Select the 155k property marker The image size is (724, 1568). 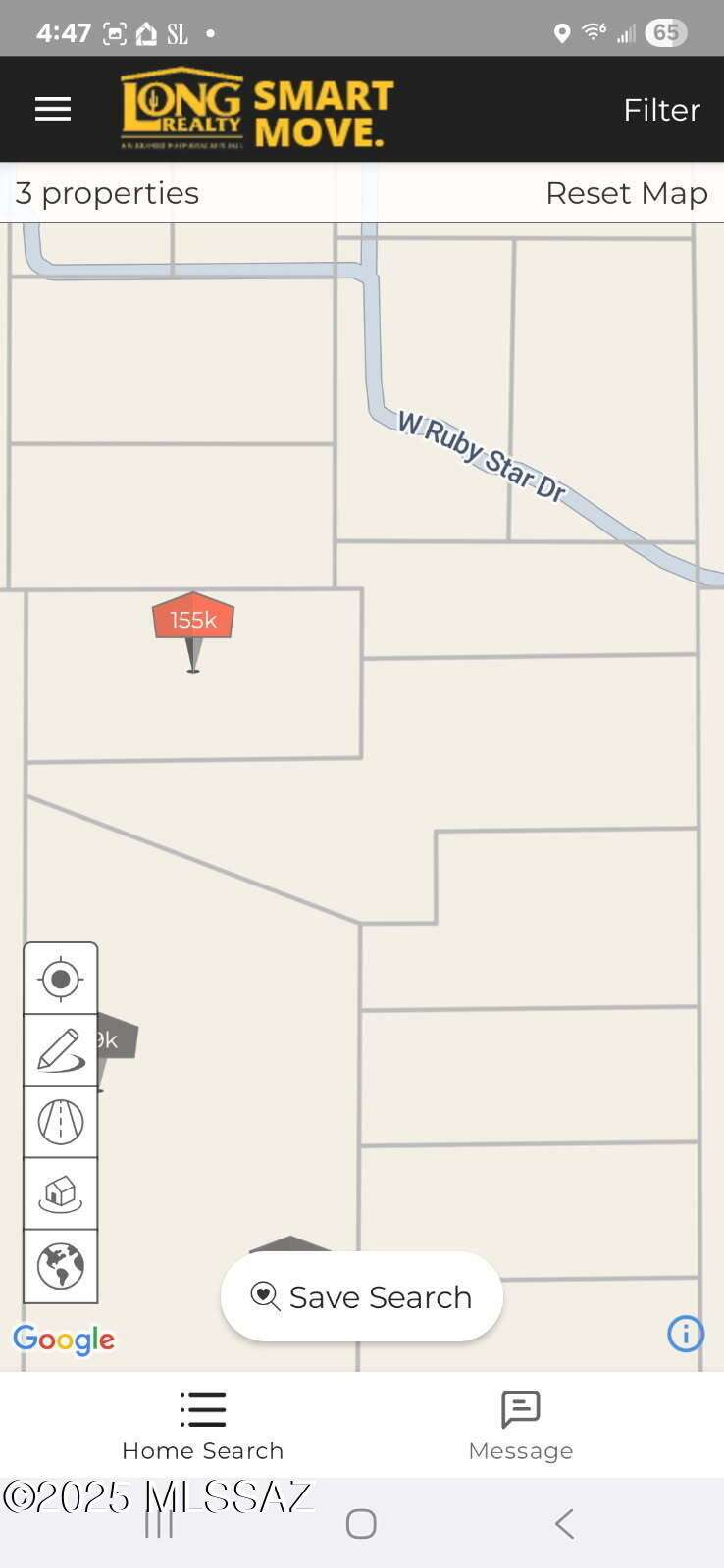point(193,621)
